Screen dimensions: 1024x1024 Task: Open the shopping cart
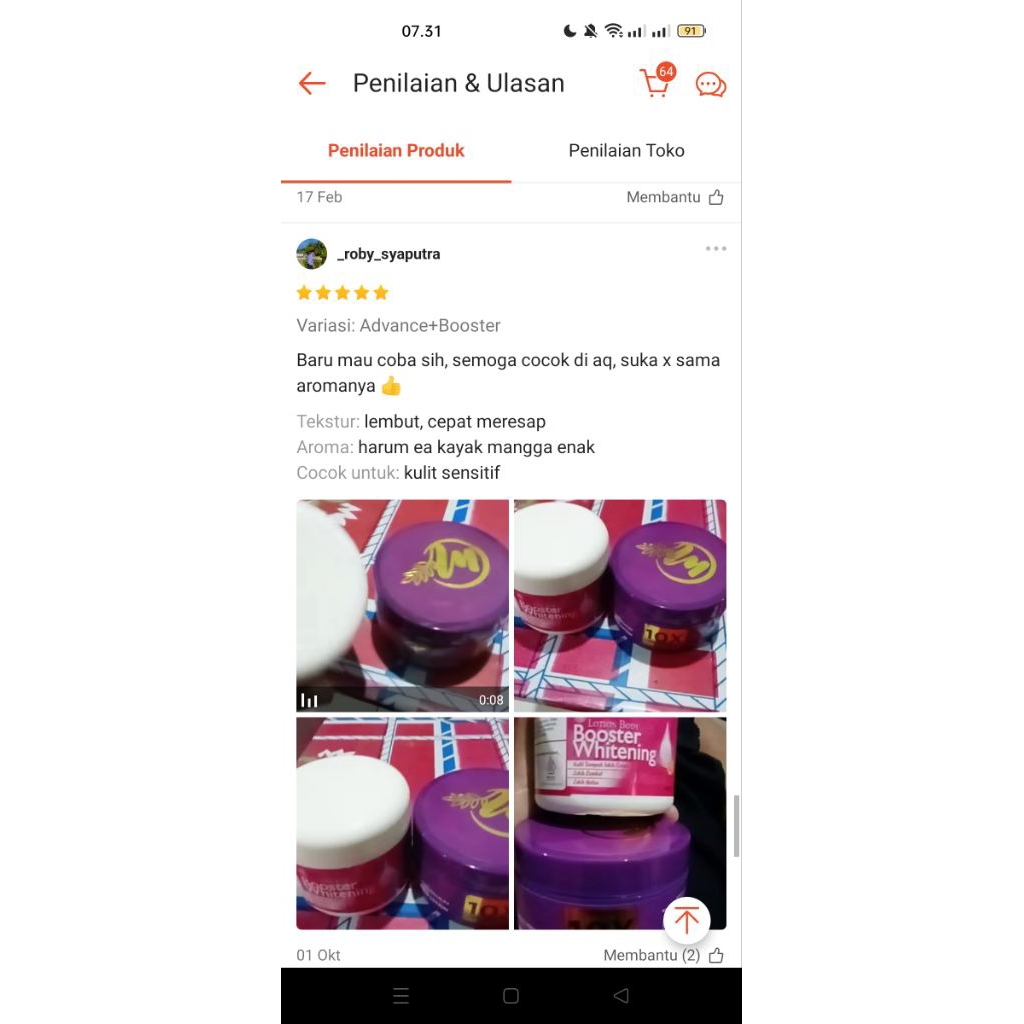point(656,83)
